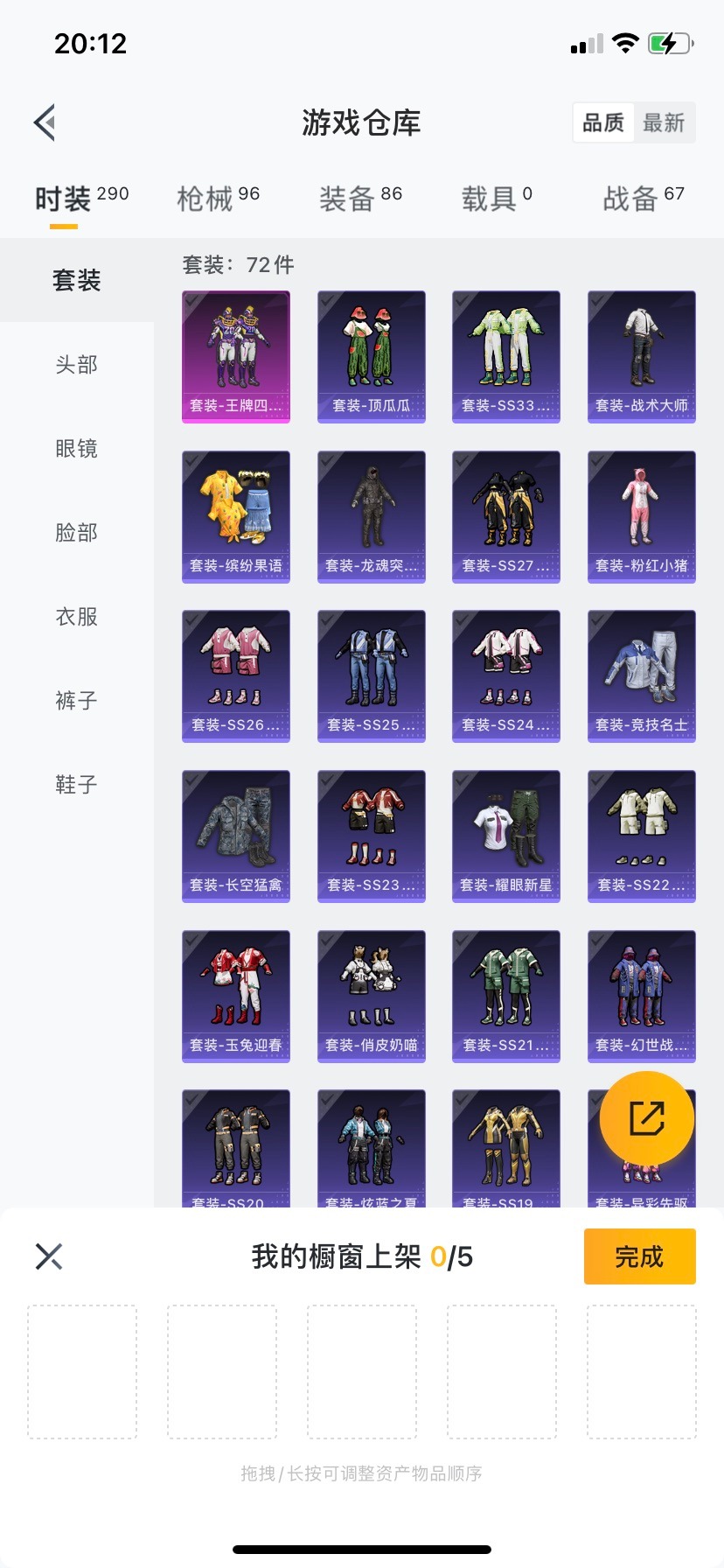Switch to the 枪械 tab

pos(218,199)
